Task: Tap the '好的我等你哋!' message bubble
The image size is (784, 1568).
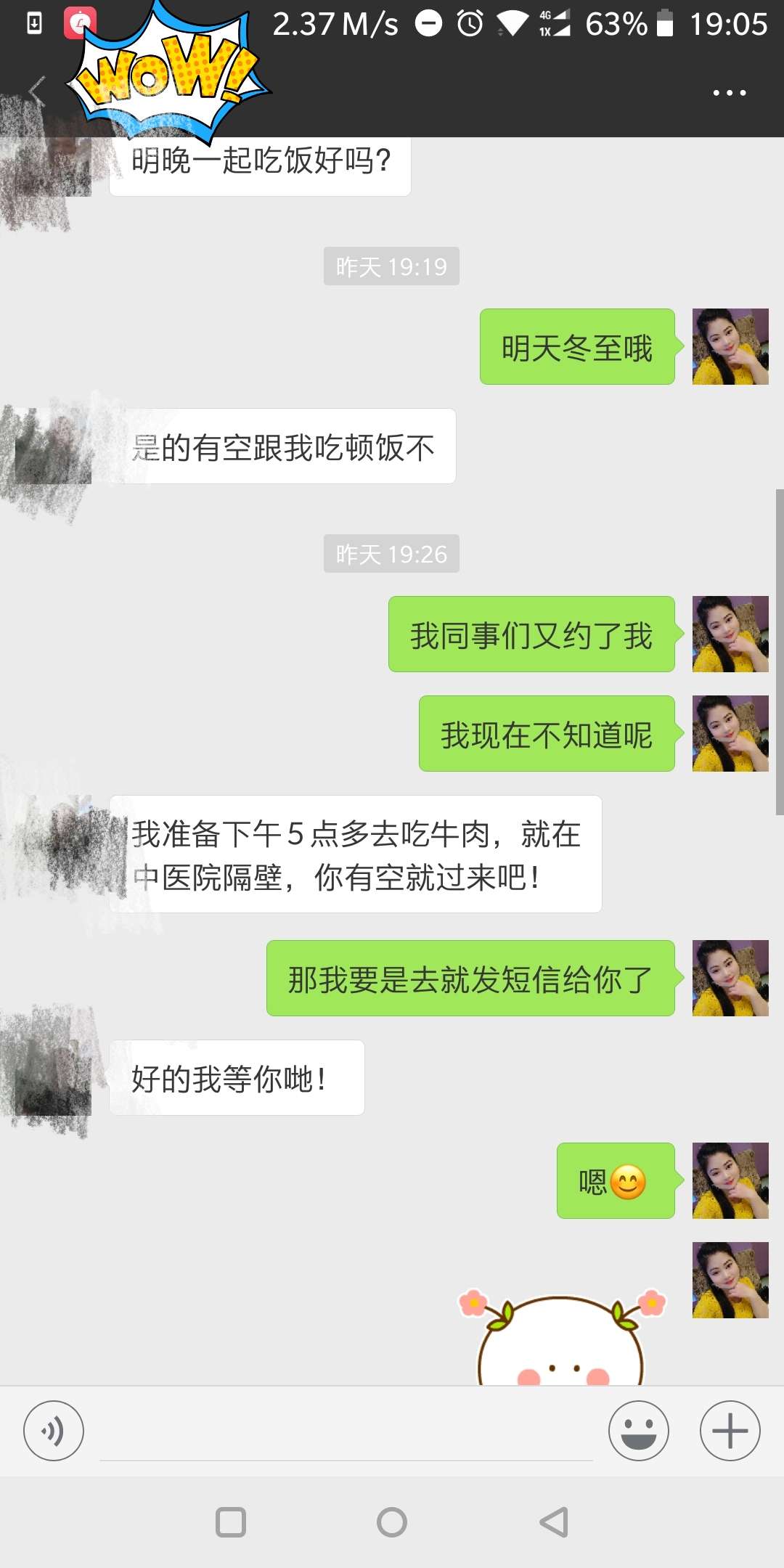Action: point(236,1077)
